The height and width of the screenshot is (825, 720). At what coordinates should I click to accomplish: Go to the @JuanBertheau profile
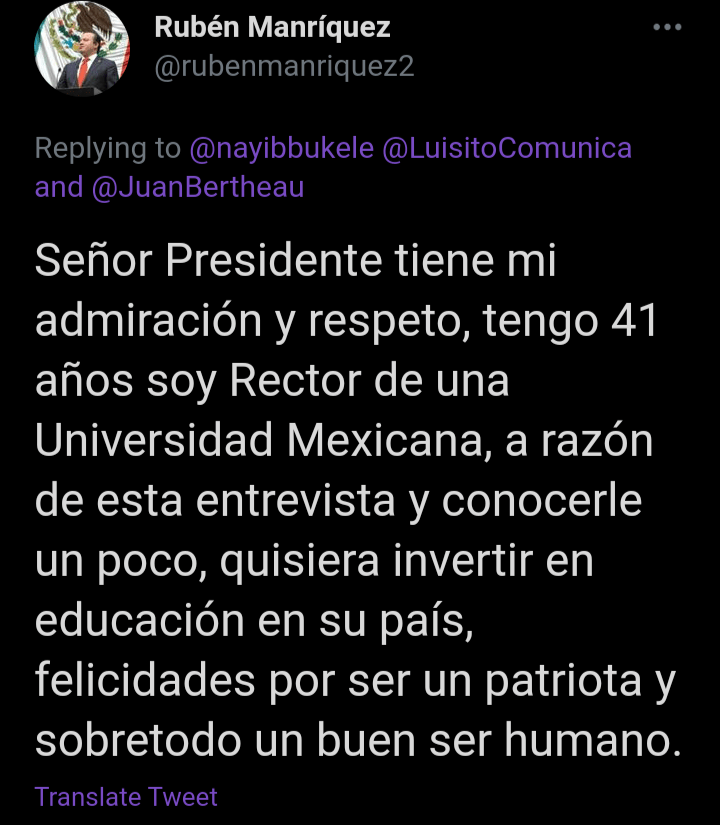[x=197, y=187]
